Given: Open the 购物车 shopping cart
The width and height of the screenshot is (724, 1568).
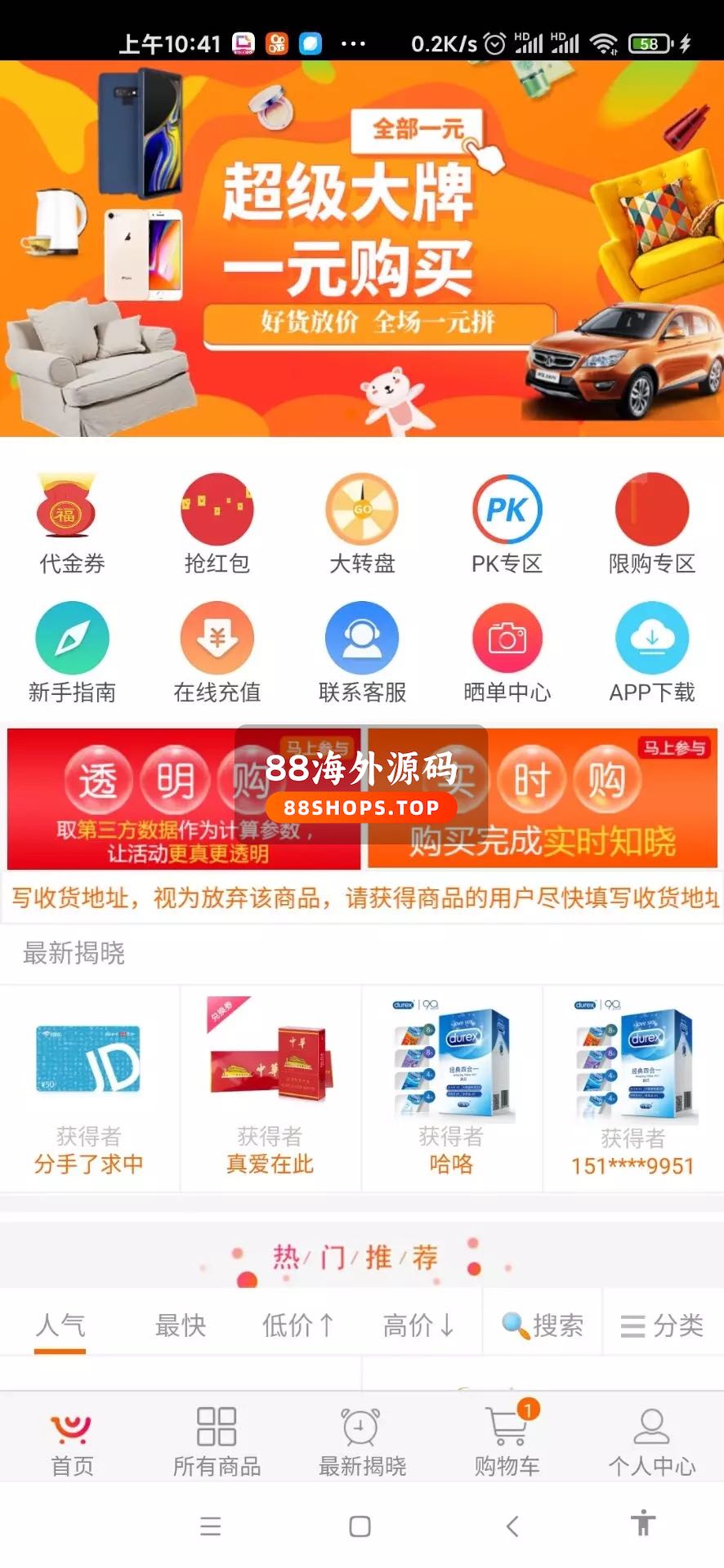Looking at the screenshot, I should pos(507,1441).
